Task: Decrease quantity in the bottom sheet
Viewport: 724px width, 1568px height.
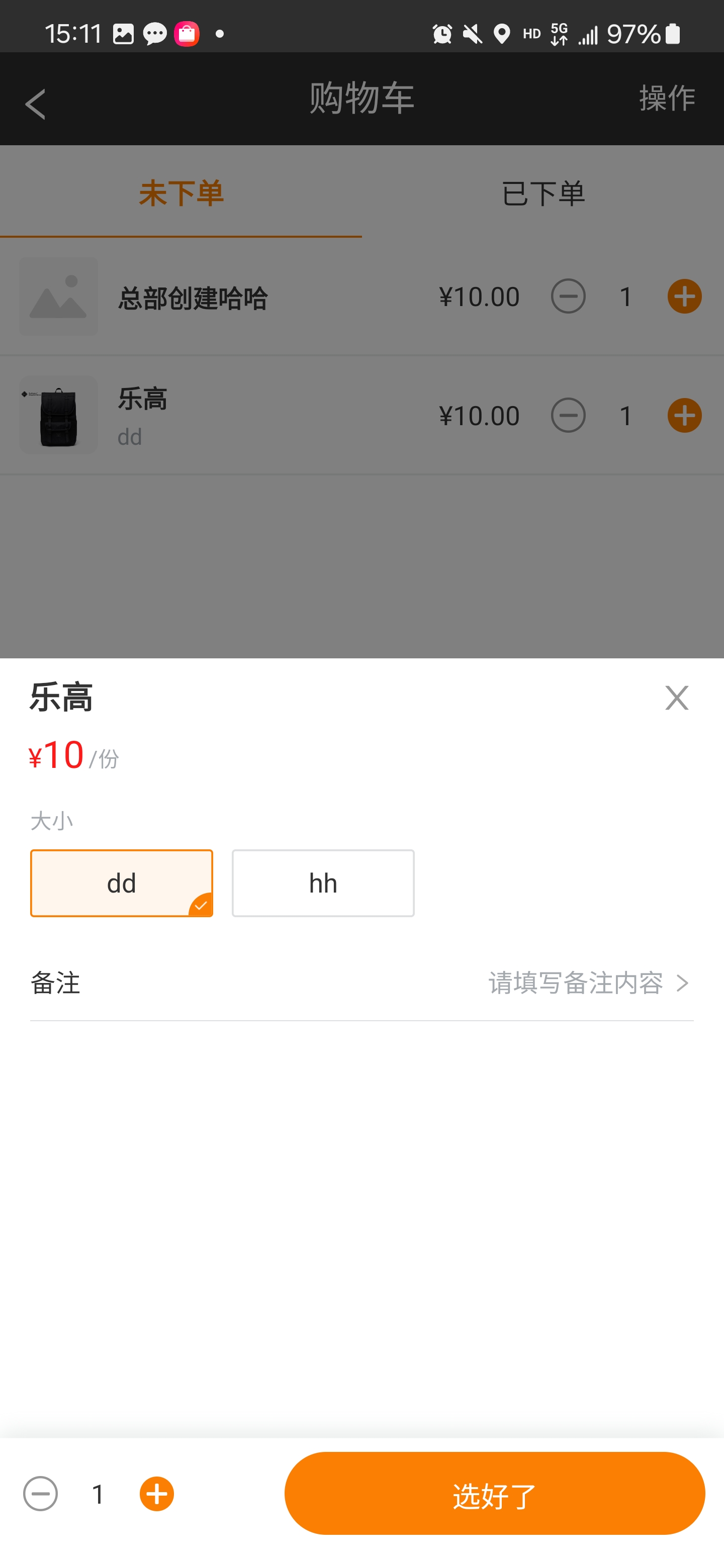Action: (x=41, y=1493)
